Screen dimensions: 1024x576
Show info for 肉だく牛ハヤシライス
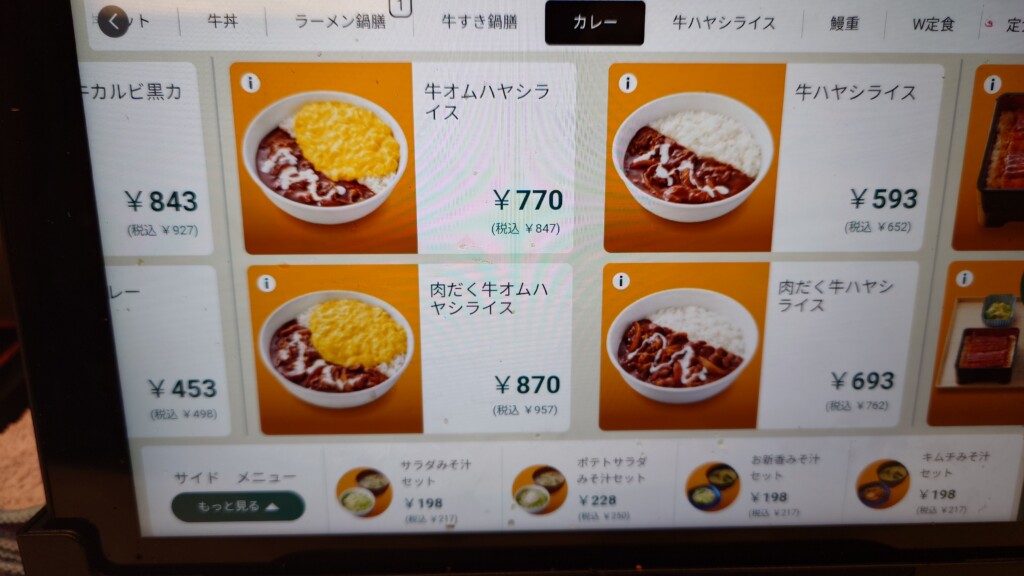click(x=621, y=282)
